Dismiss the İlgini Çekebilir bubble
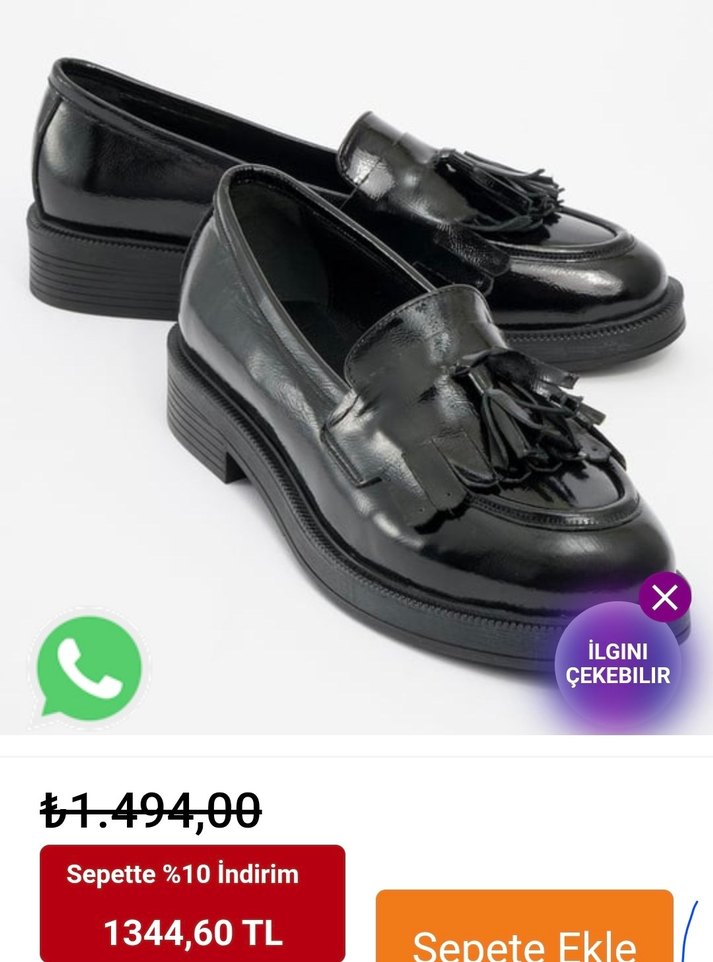 click(665, 598)
